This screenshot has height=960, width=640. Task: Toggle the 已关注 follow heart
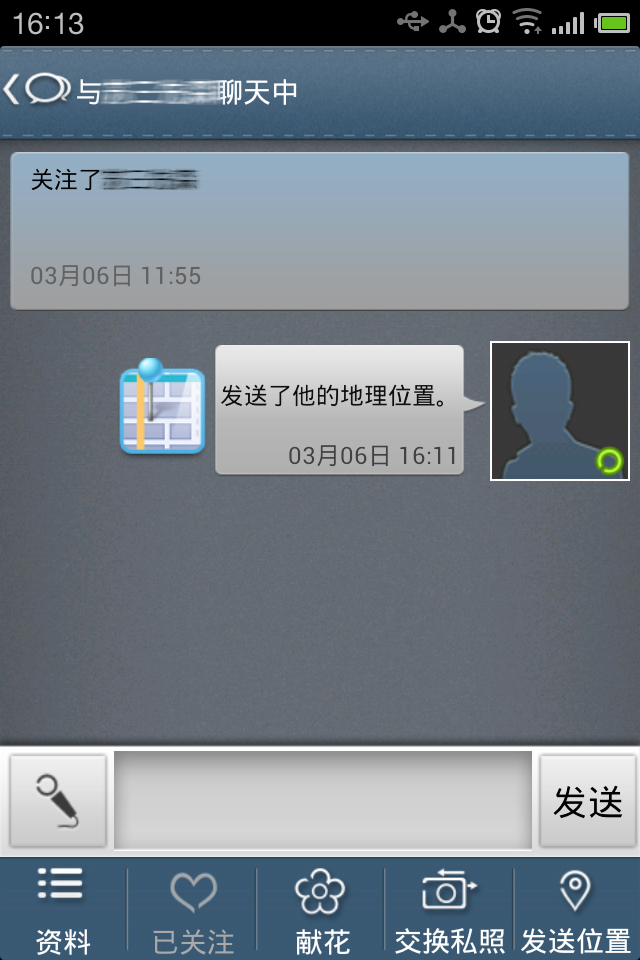pyautogui.click(x=193, y=910)
